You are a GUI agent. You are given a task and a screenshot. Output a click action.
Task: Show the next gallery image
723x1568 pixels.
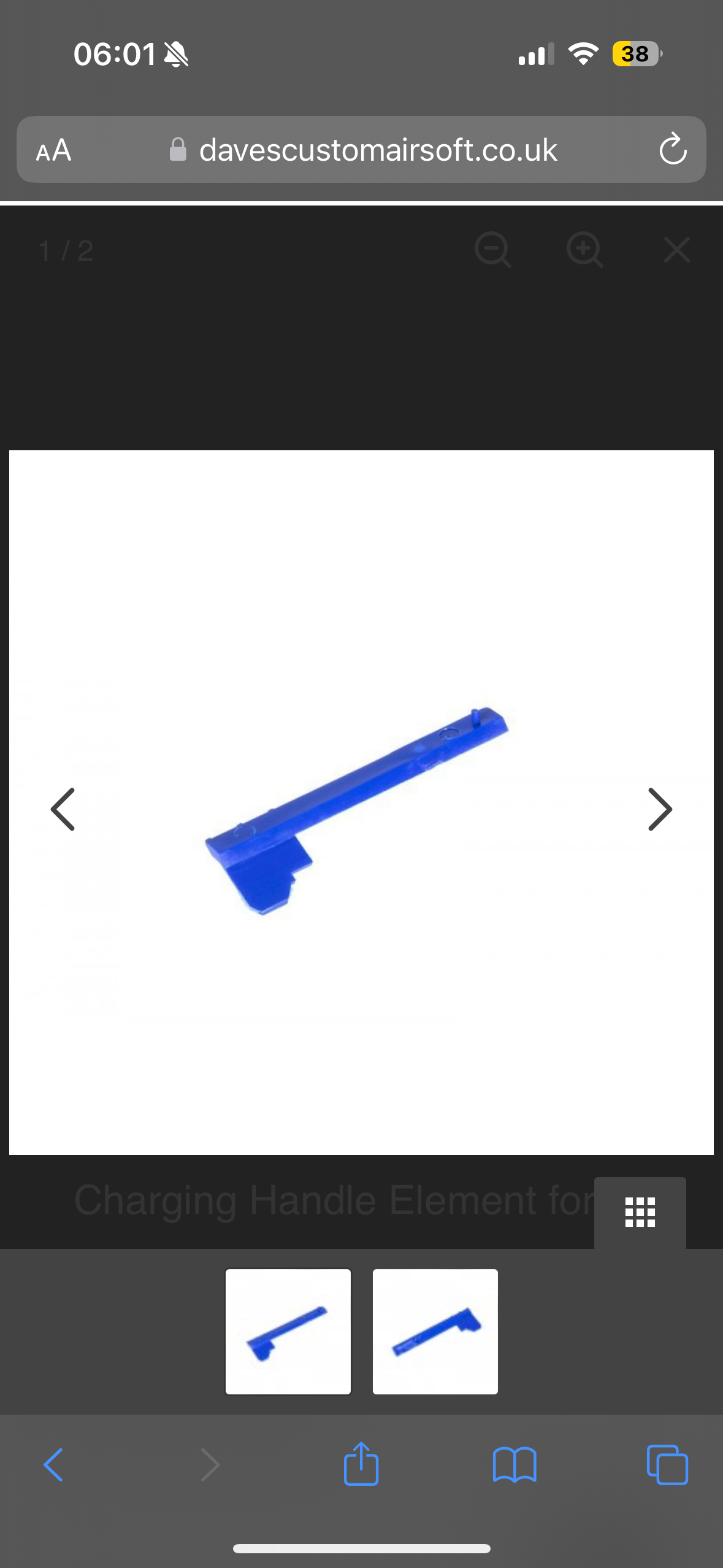coord(660,809)
